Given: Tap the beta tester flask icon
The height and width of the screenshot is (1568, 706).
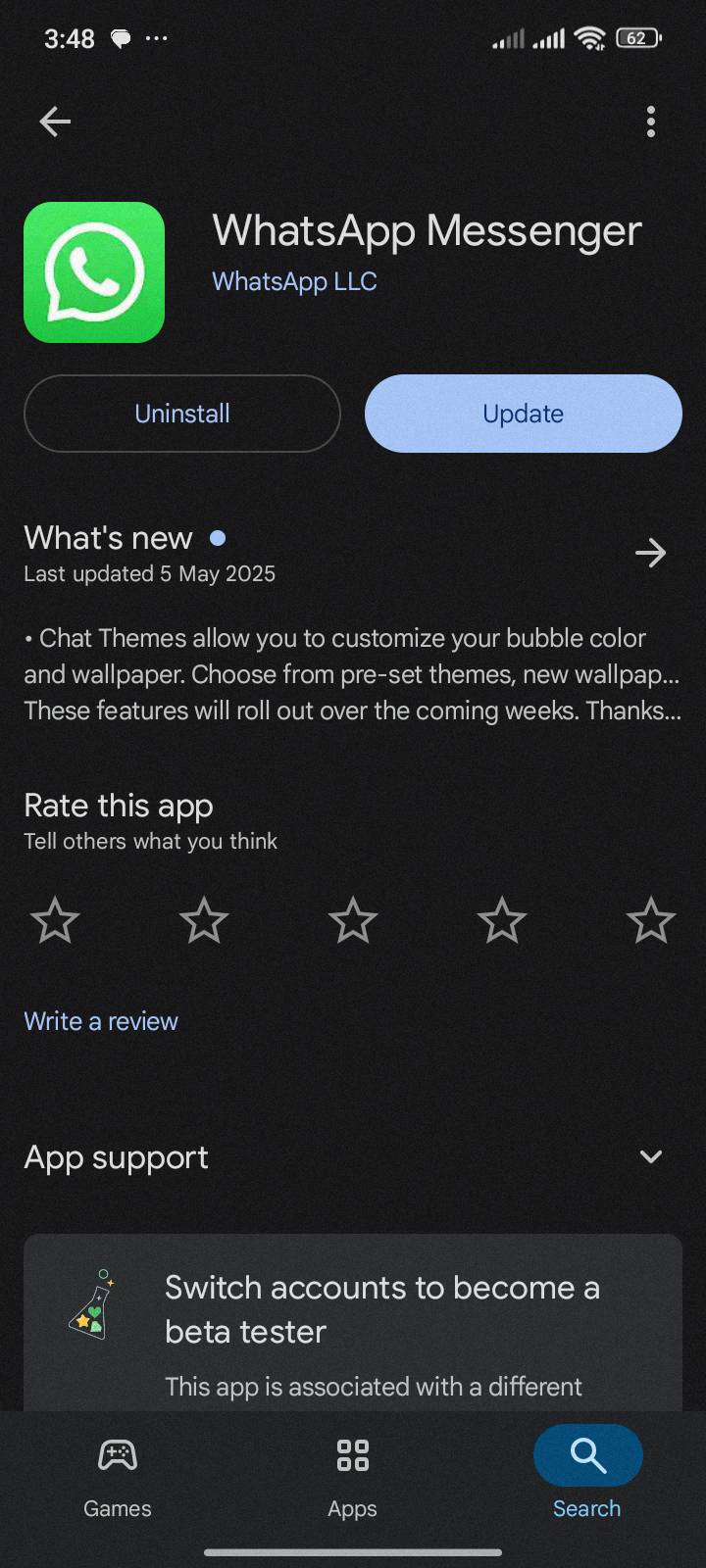Looking at the screenshot, I should click(x=95, y=1308).
